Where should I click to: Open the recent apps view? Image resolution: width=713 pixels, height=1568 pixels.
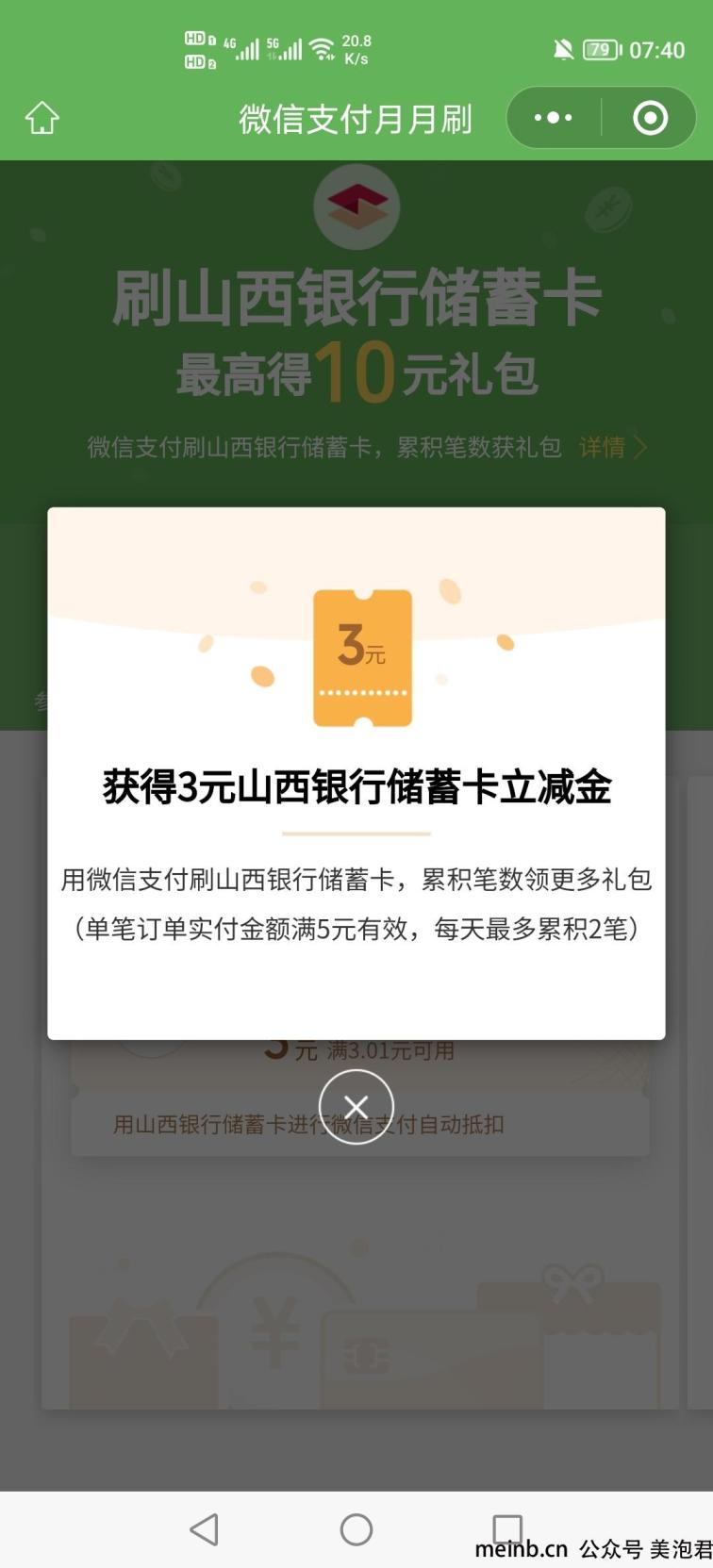[x=507, y=1528]
